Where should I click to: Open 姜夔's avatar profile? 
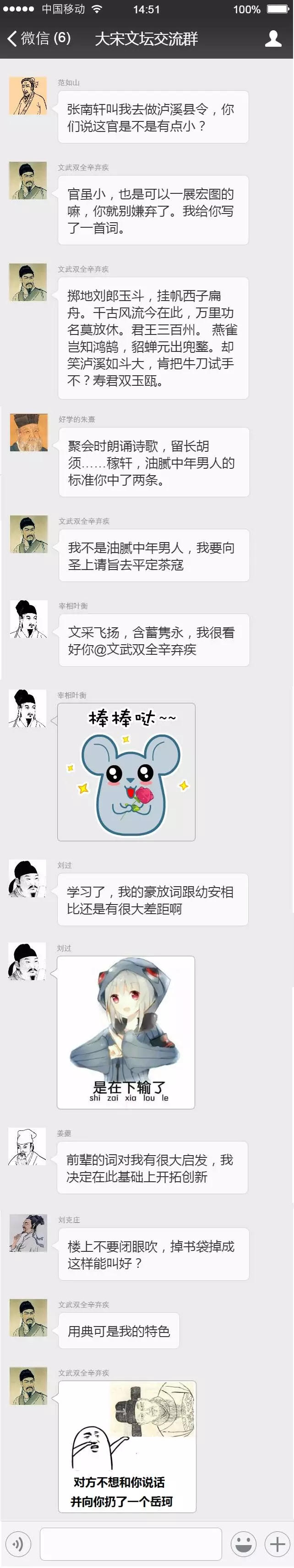click(27, 1146)
